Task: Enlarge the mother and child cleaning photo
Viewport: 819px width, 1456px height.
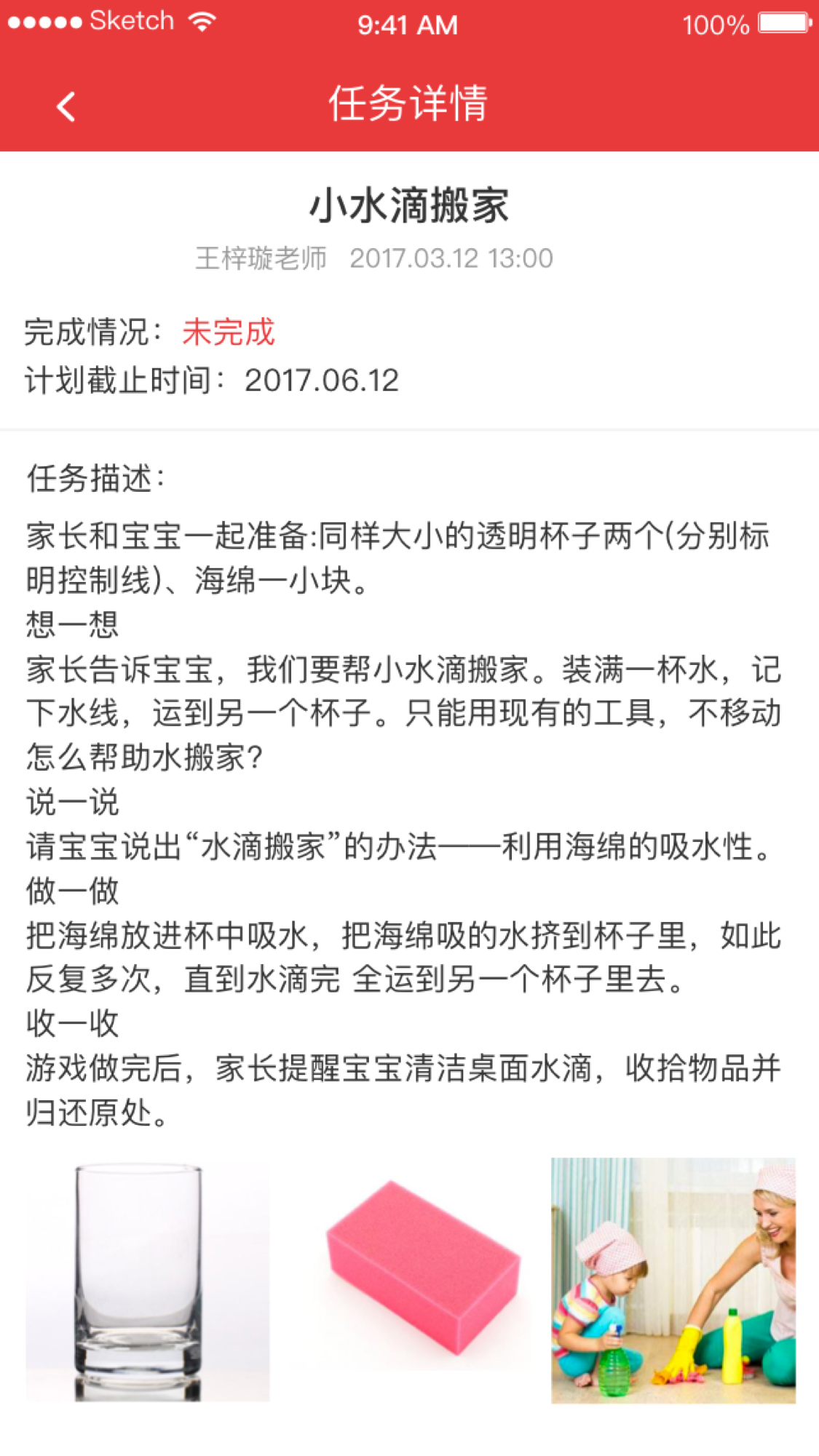Action: pyautogui.click(x=673, y=1279)
